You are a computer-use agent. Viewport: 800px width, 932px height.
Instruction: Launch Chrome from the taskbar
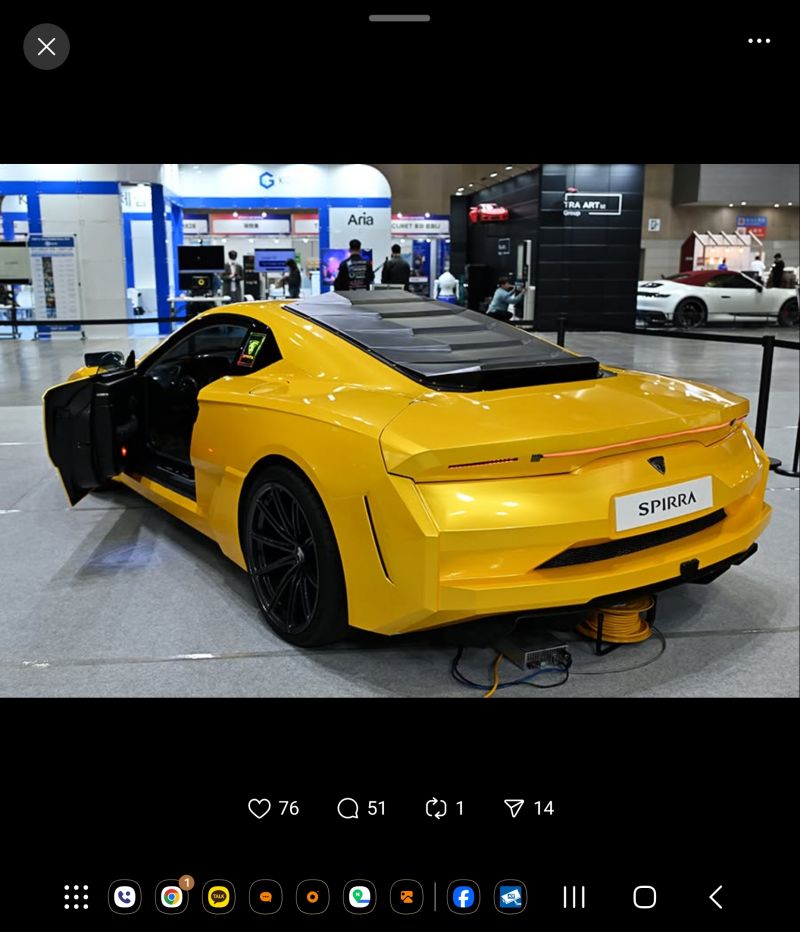pos(172,897)
